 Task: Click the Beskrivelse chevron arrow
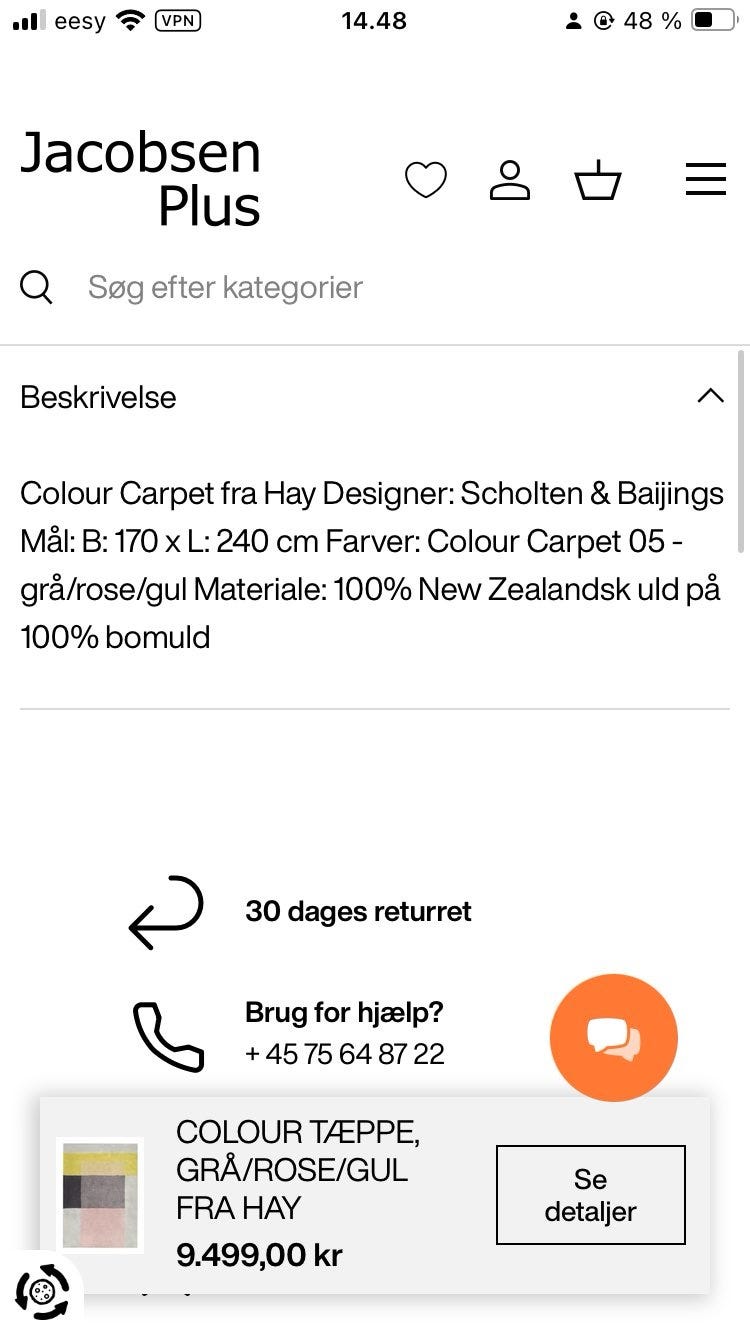coord(710,396)
